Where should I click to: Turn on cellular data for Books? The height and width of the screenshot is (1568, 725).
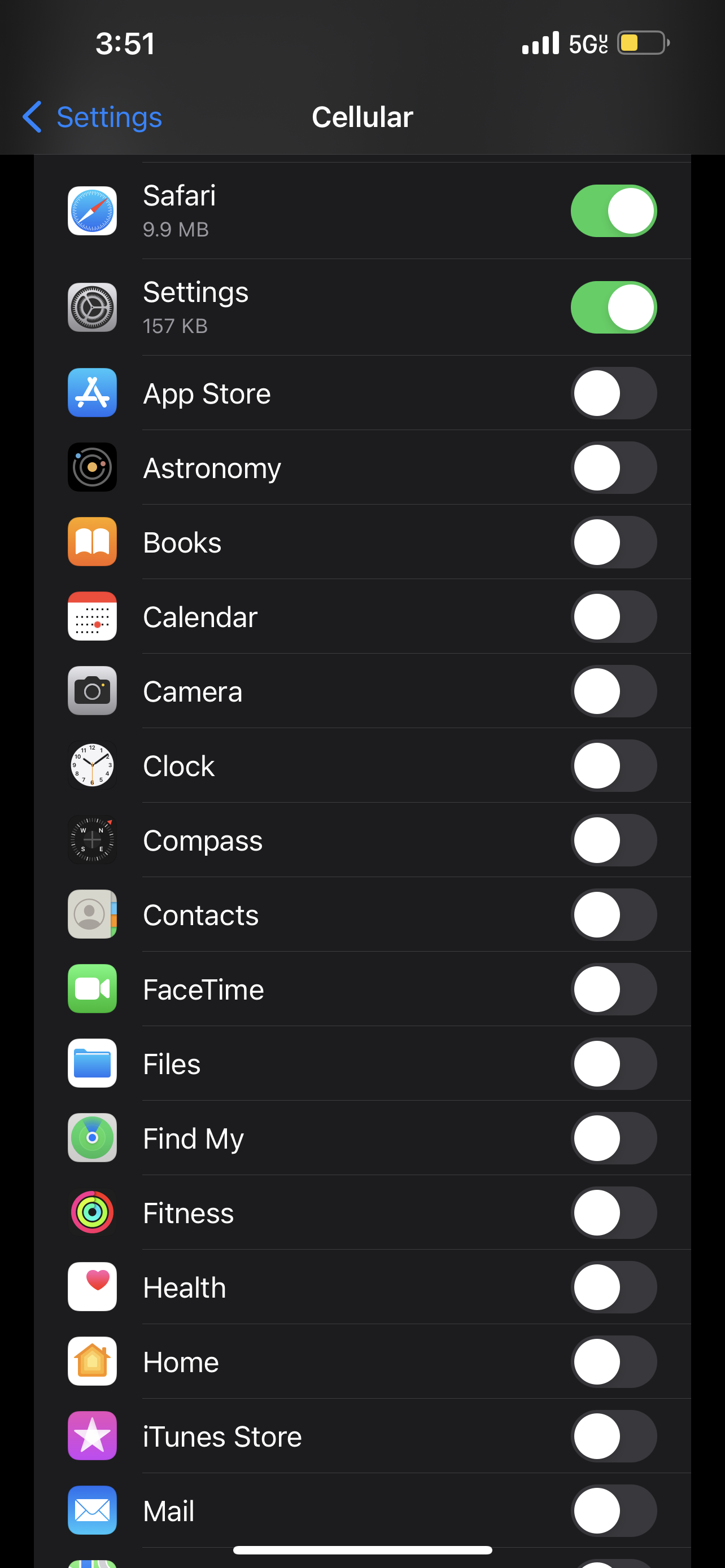tap(613, 542)
